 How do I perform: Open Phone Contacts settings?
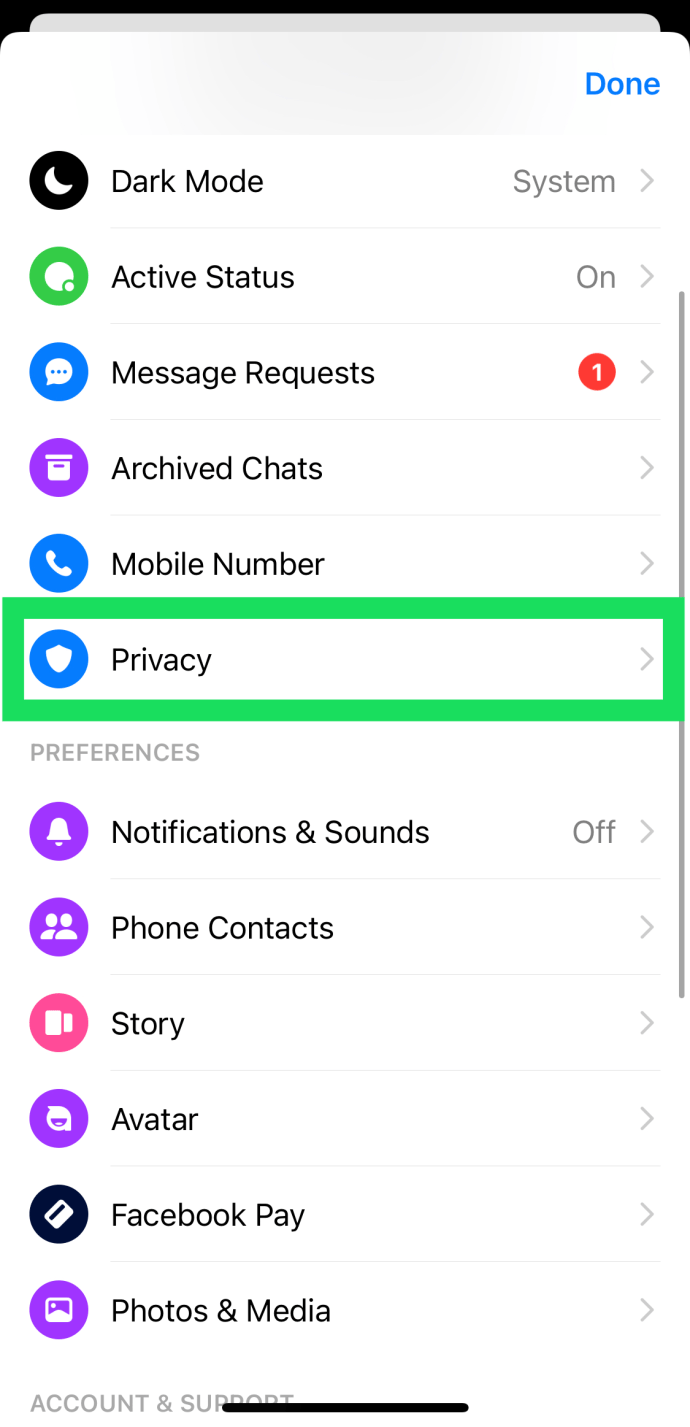point(344,928)
